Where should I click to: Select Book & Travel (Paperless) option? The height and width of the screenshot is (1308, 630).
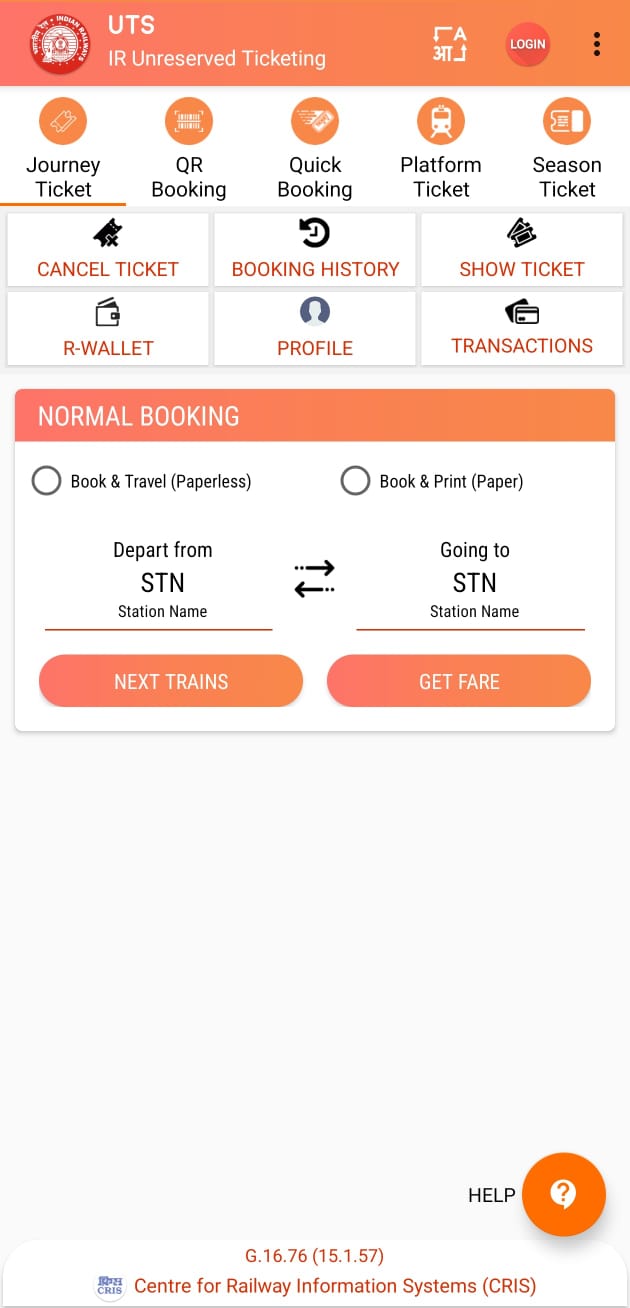(47, 481)
